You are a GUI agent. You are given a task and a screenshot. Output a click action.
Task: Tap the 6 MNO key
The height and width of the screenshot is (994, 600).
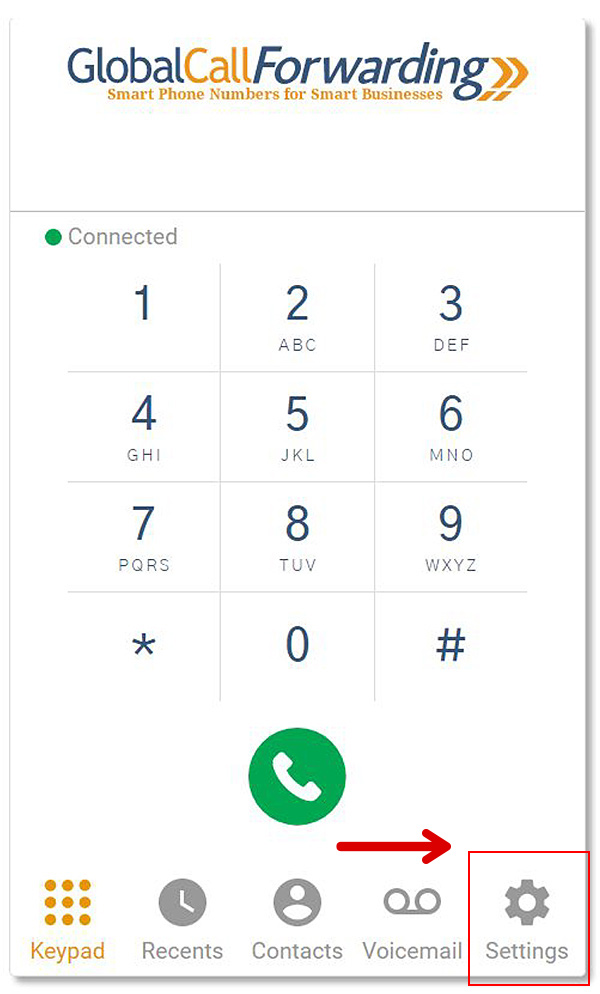[x=451, y=427]
